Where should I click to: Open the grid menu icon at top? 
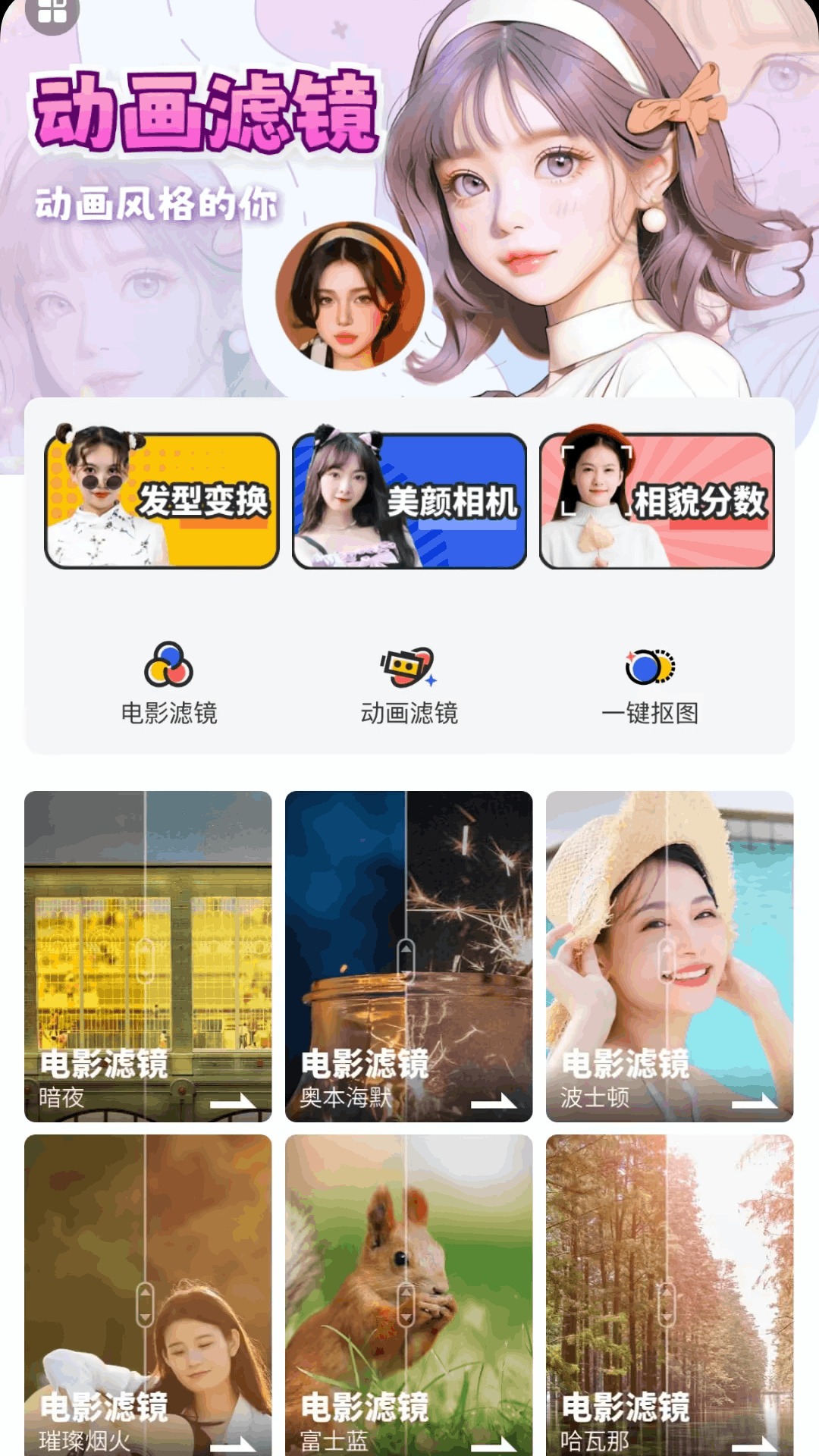tap(52, 11)
